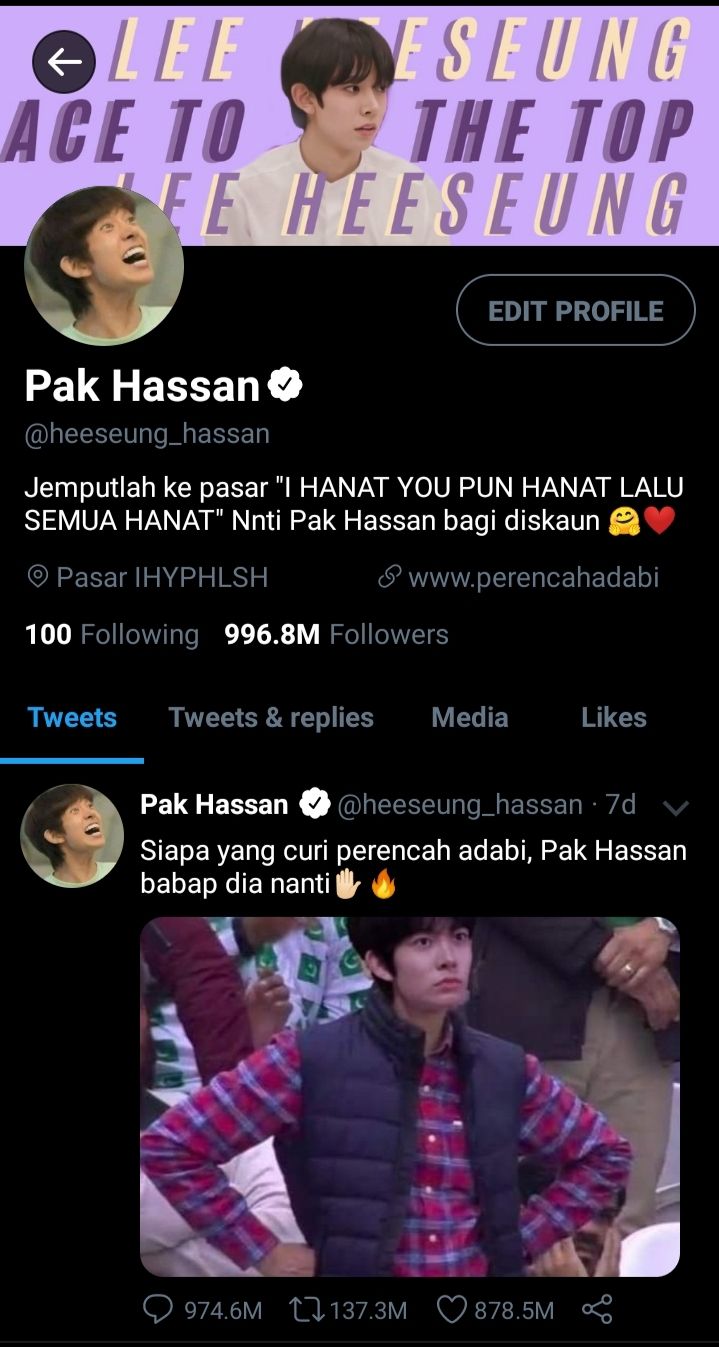Like the perencah adabi tweet
The width and height of the screenshot is (719, 1347).
pyautogui.click(x=496, y=1310)
